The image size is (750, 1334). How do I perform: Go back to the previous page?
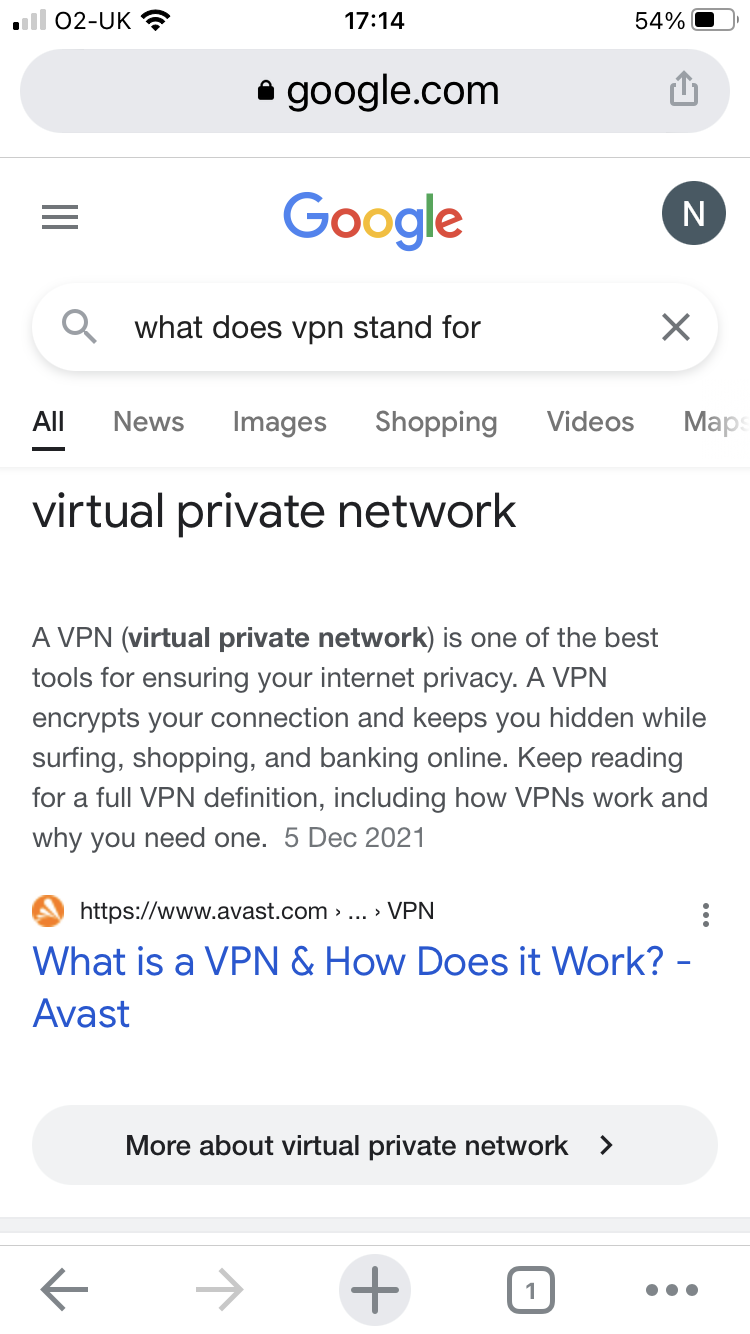[64, 1290]
